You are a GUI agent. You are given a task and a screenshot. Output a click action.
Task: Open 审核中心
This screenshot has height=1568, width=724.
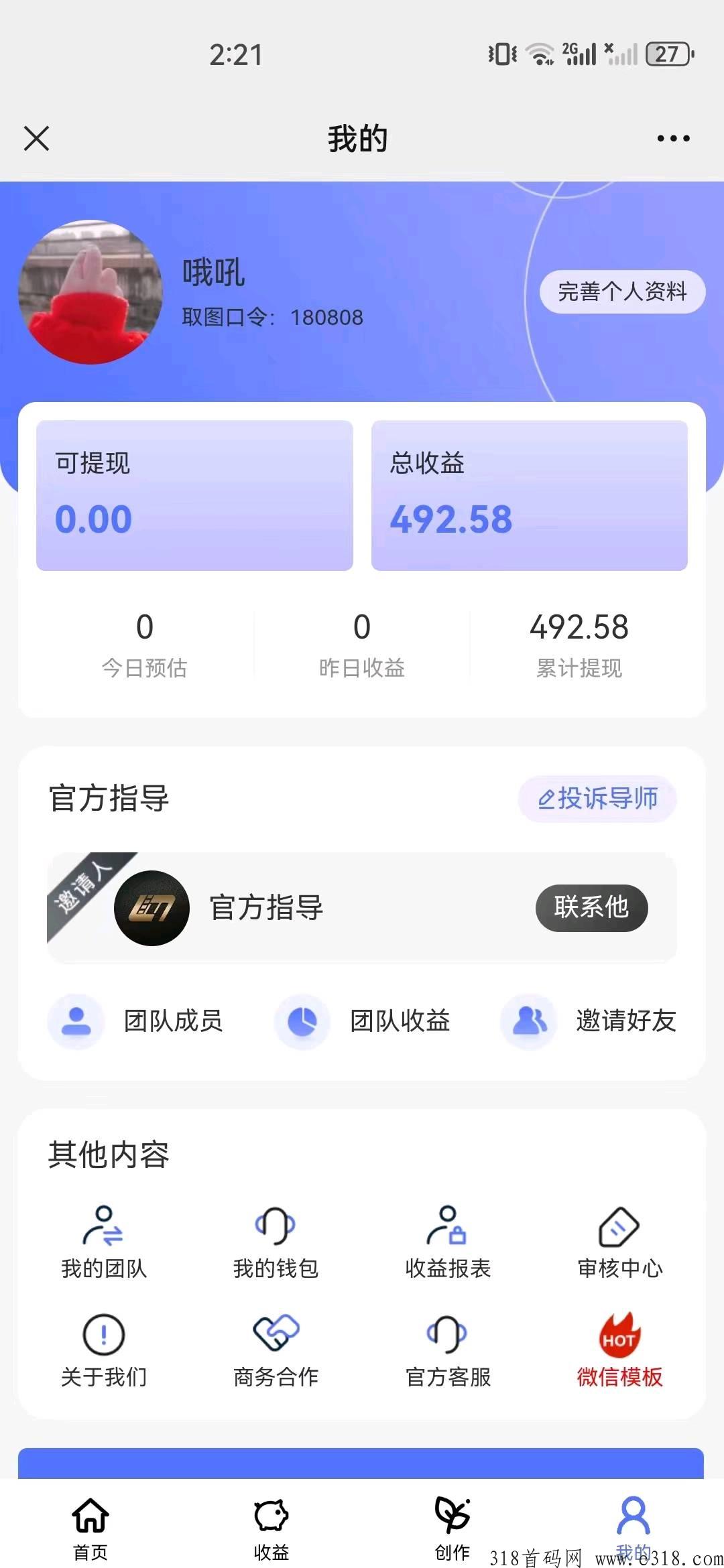(620, 1242)
